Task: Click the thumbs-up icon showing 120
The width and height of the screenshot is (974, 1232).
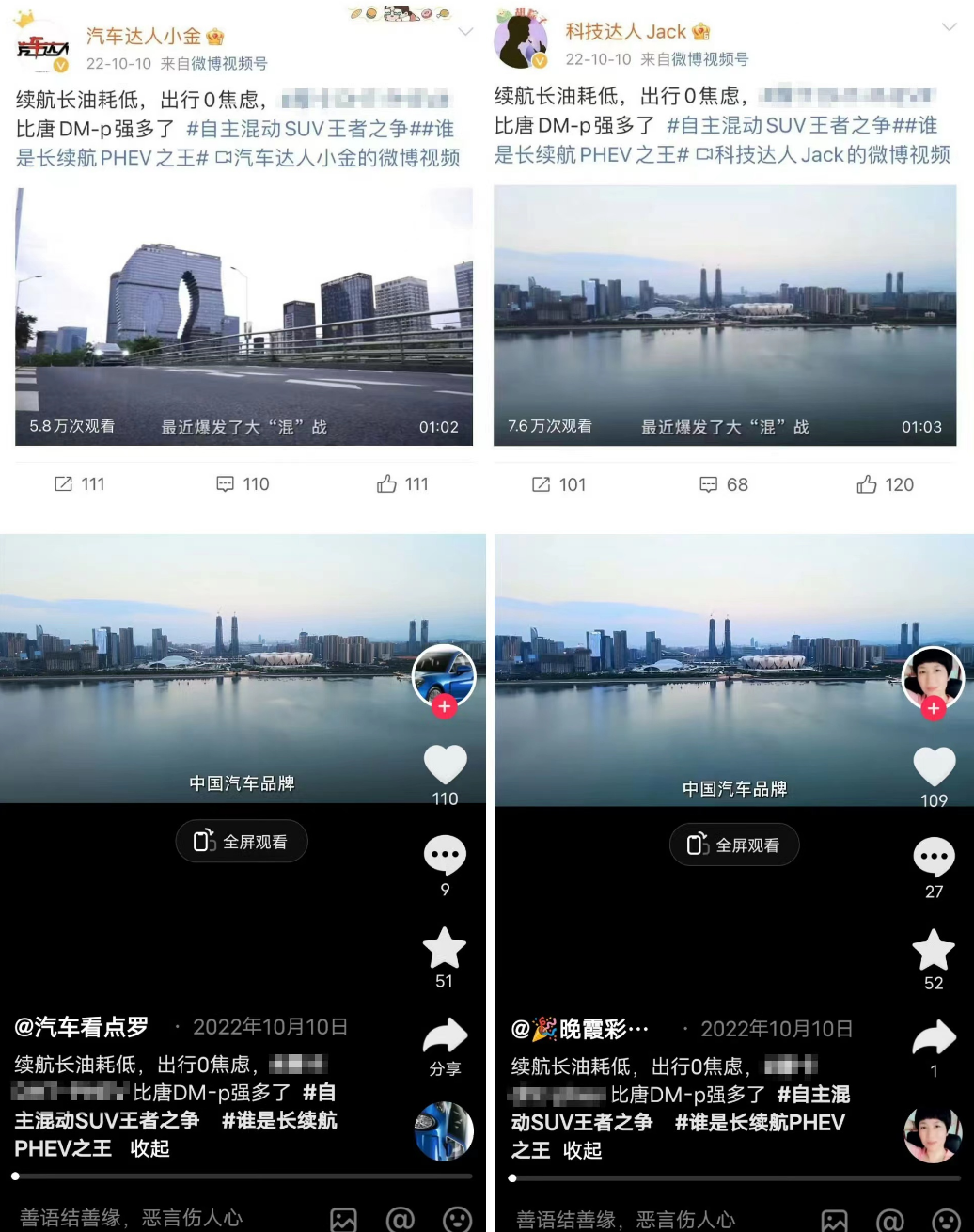Action: [867, 484]
